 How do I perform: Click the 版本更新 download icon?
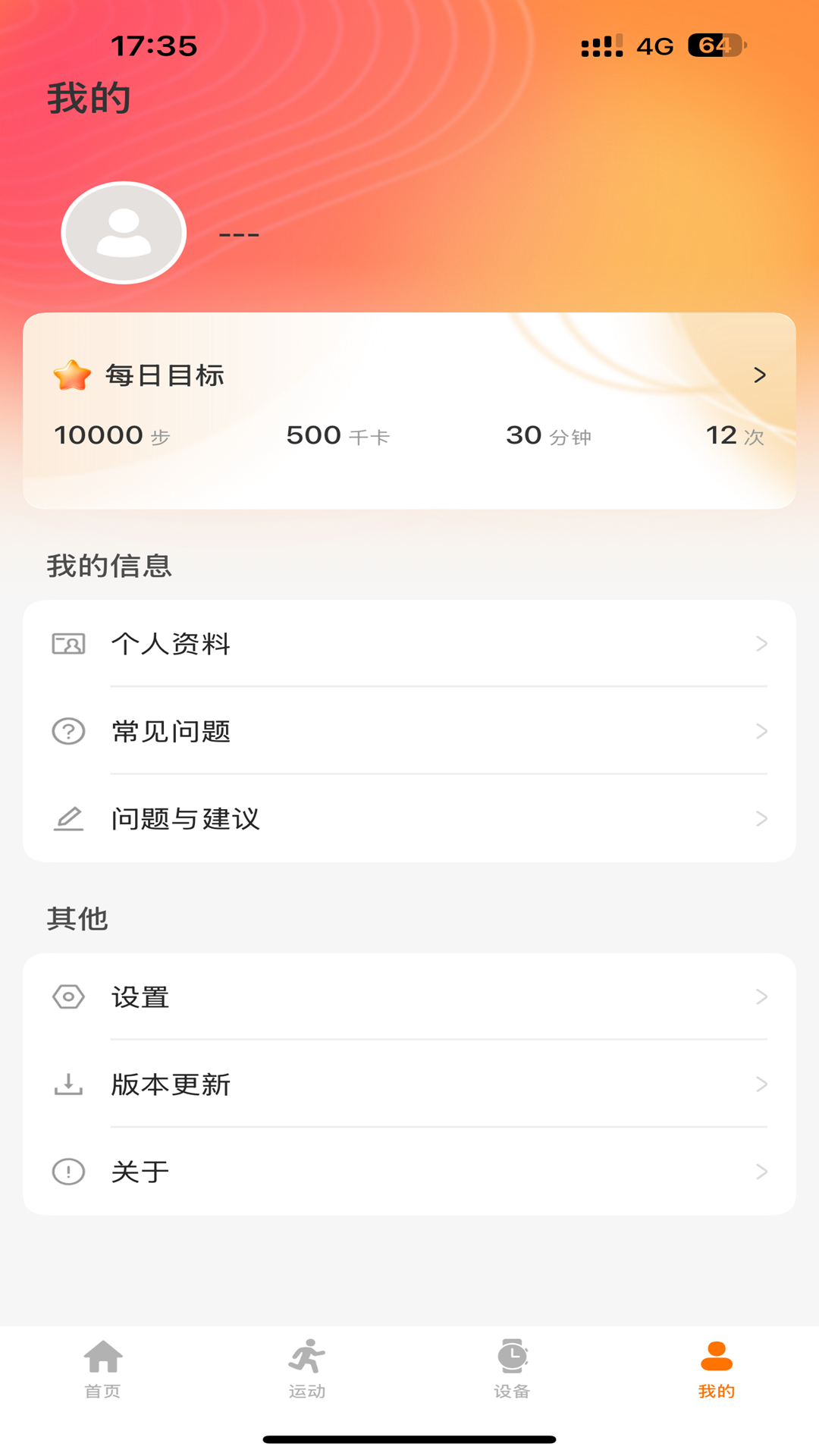pyautogui.click(x=68, y=1084)
